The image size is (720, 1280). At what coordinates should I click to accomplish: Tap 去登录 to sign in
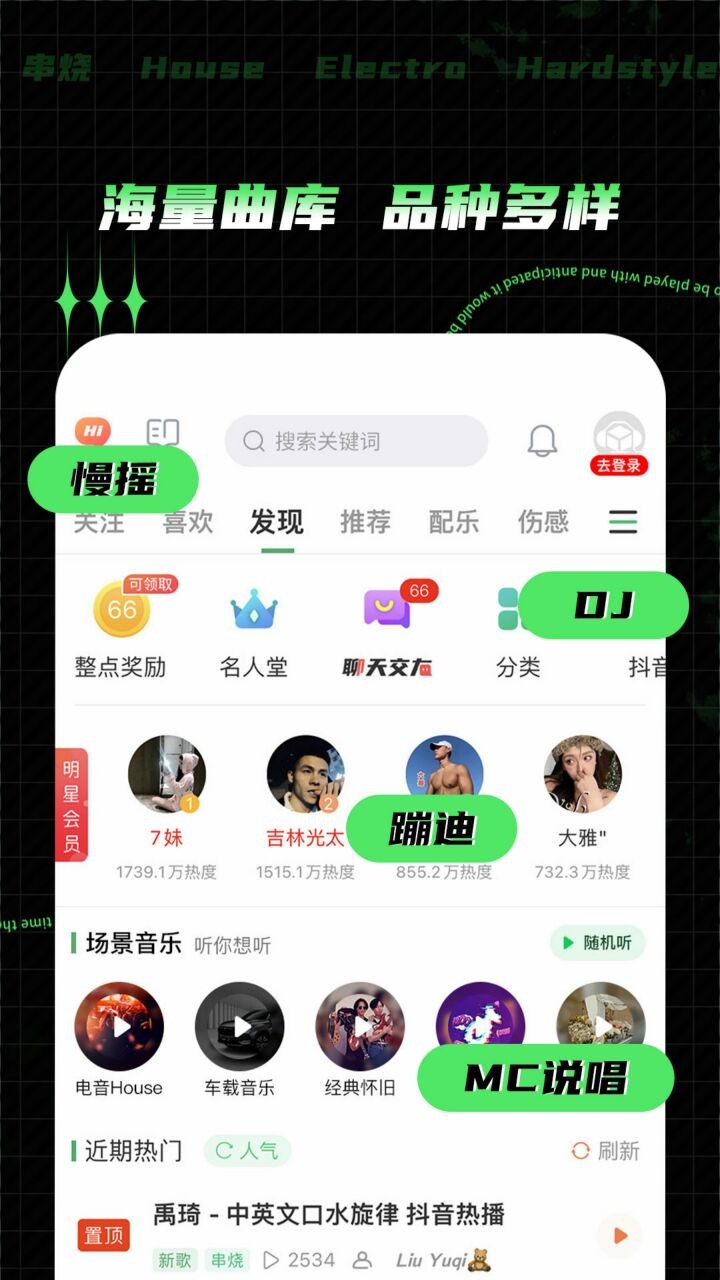[x=619, y=463]
